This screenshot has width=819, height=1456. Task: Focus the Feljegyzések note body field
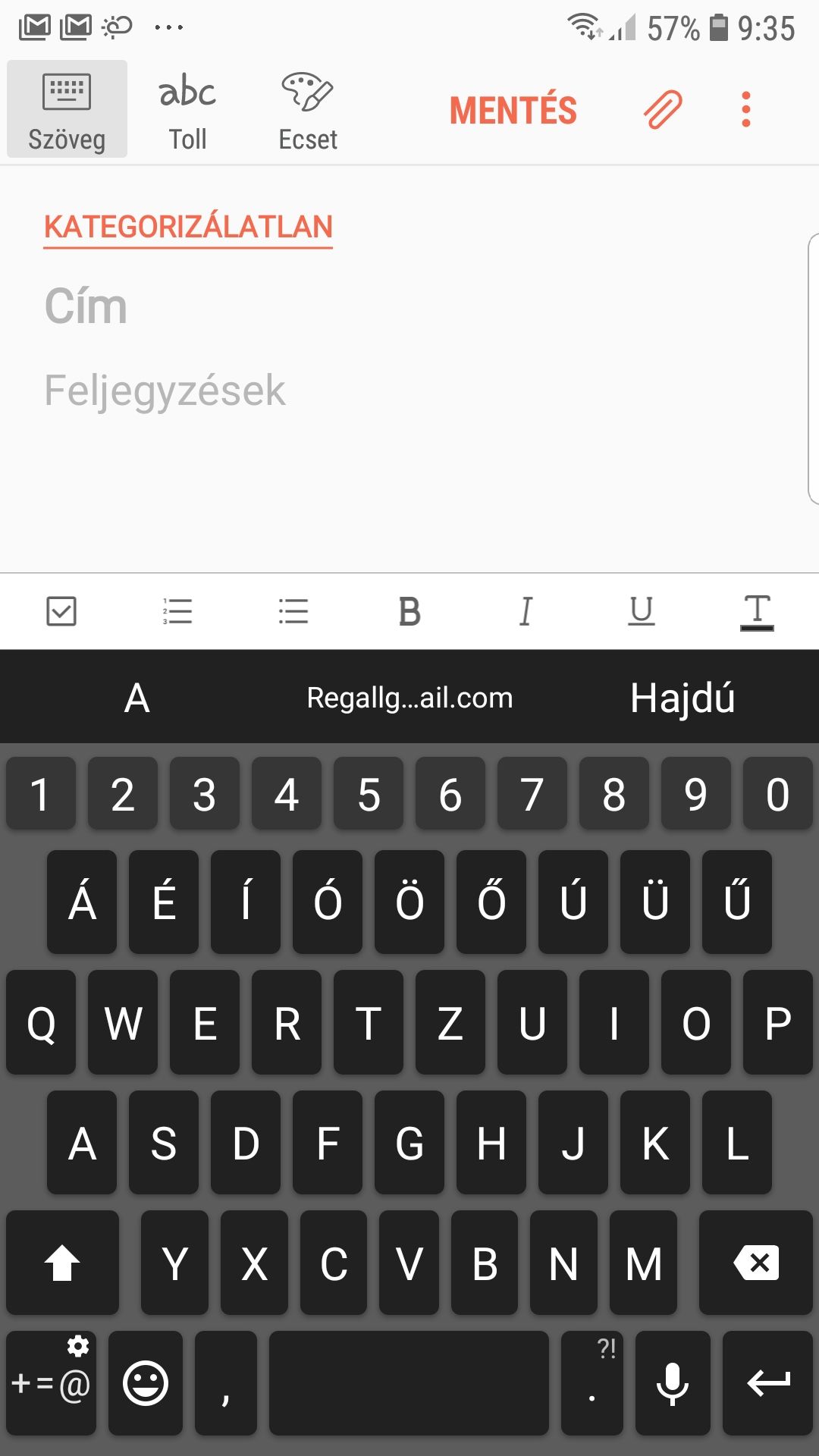pos(409,391)
